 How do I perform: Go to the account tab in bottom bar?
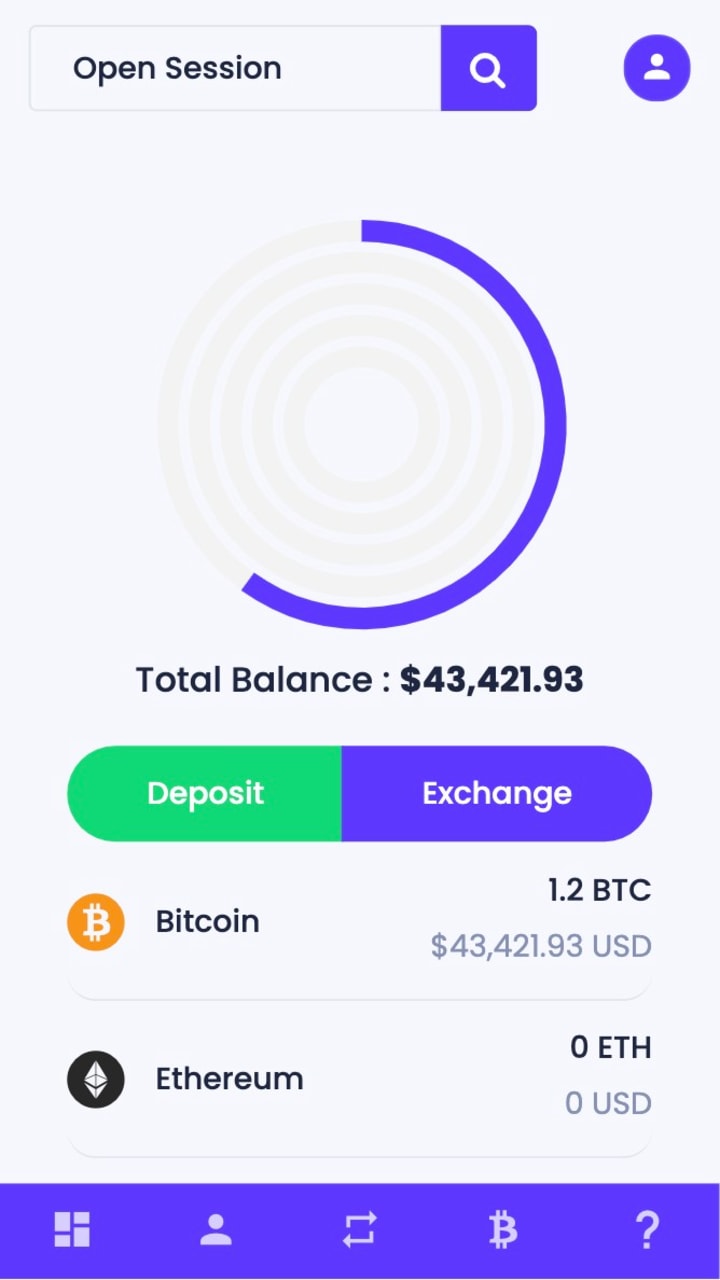pos(216,1230)
